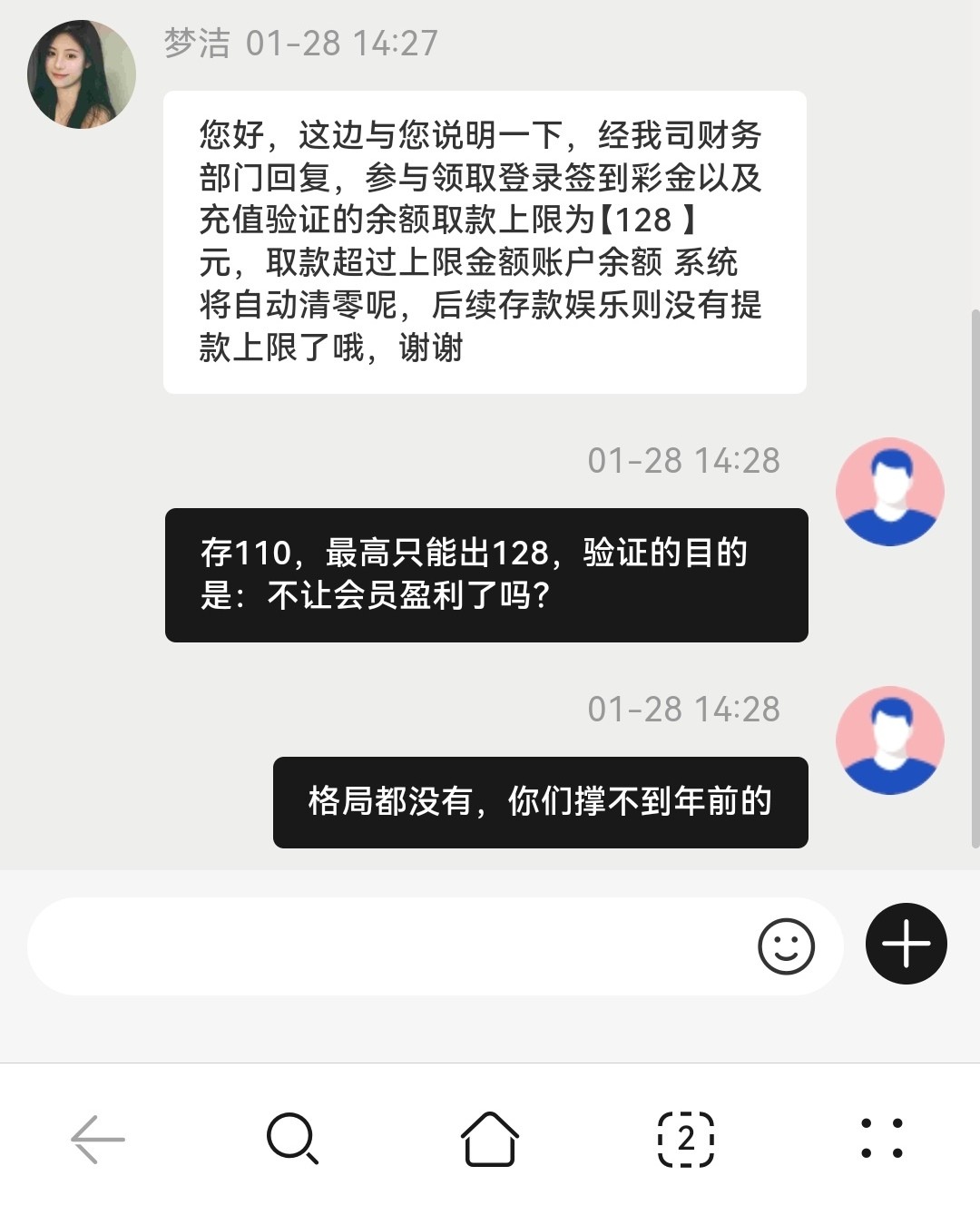Tap the lower 01-28 14:28 timestamp
Screen dimensions: 980x1215
click(x=684, y=710)
